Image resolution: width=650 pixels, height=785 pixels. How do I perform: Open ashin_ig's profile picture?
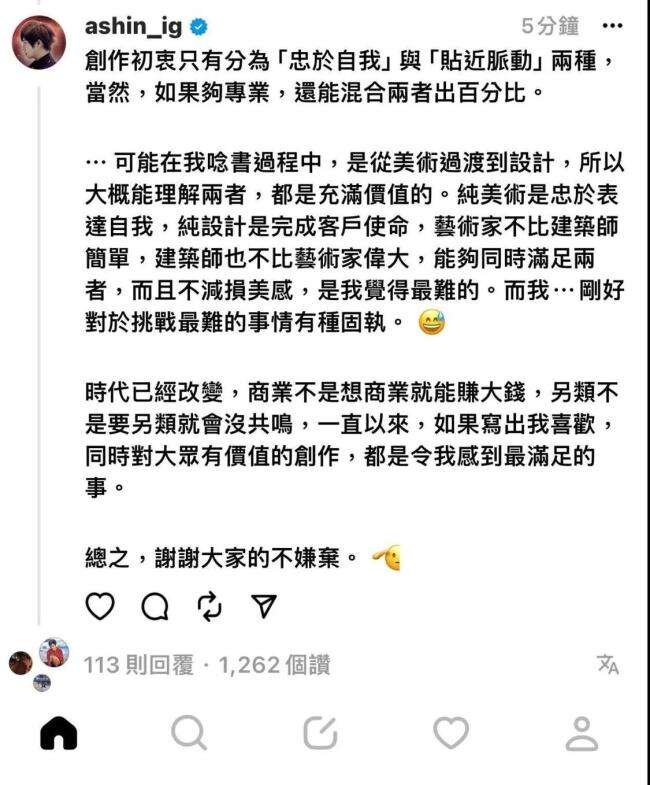point(39,43)
